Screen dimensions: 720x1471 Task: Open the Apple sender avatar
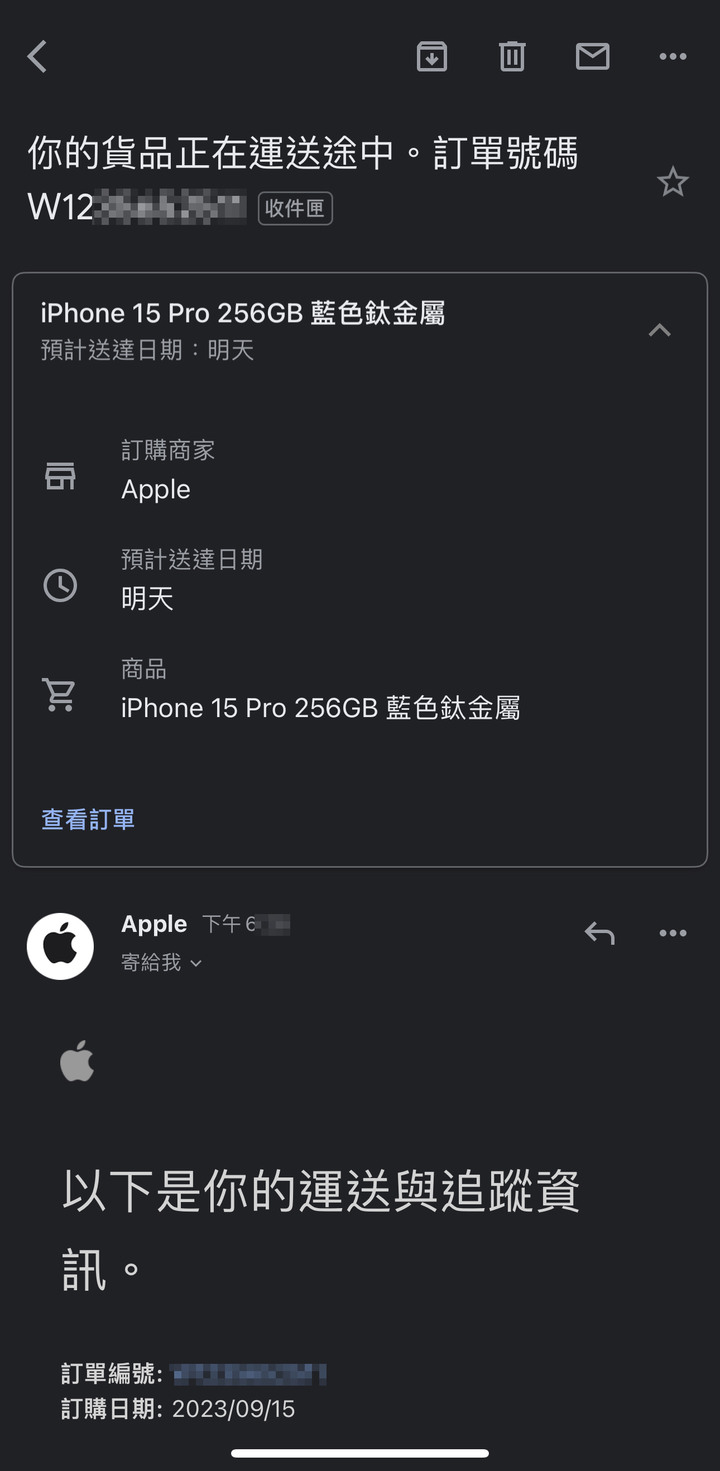[x=60, y=945]
